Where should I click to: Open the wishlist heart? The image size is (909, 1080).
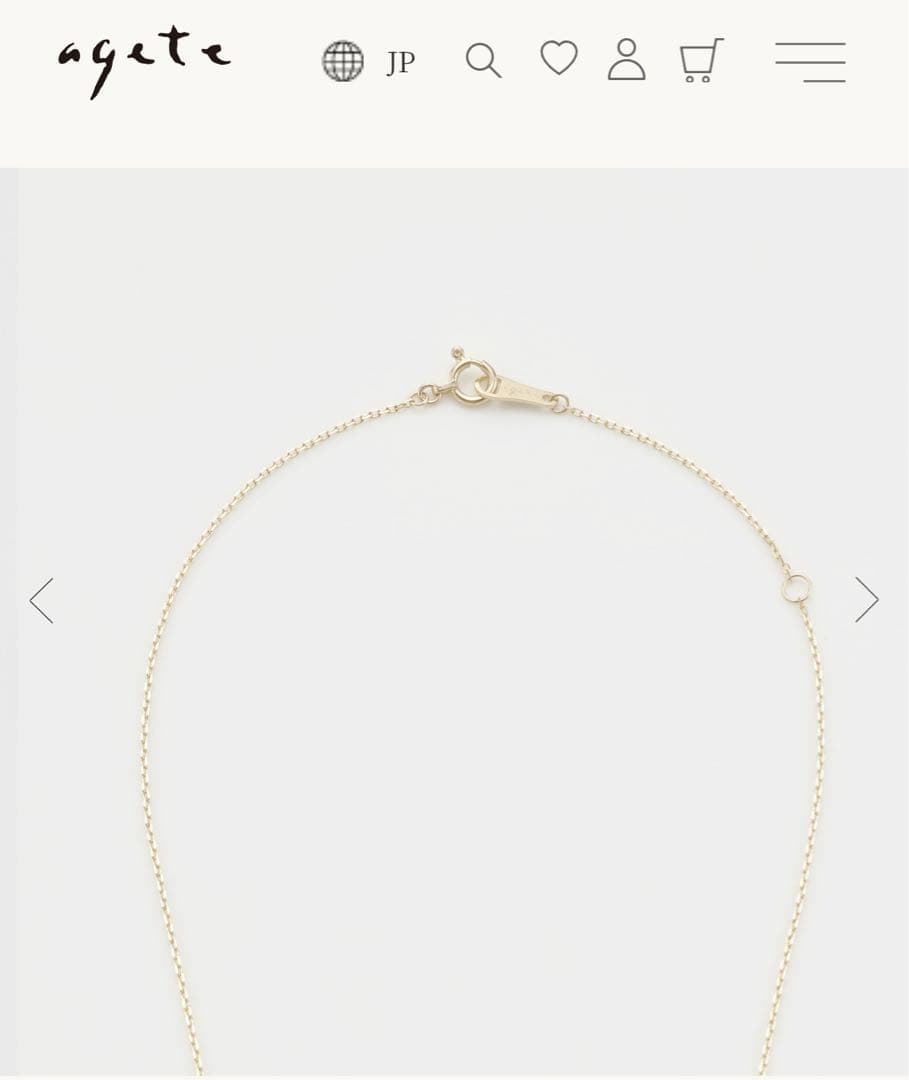click(559, 58)
